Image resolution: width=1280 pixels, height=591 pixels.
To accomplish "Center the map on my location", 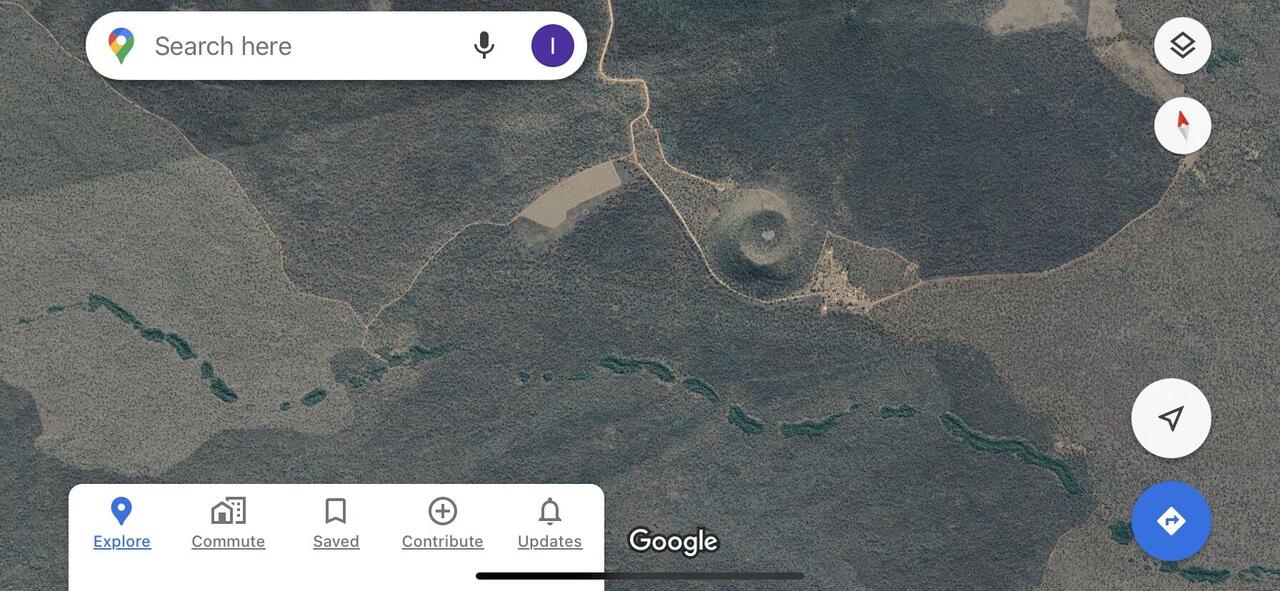I will pyautogui.click(x=1171, y=418).
